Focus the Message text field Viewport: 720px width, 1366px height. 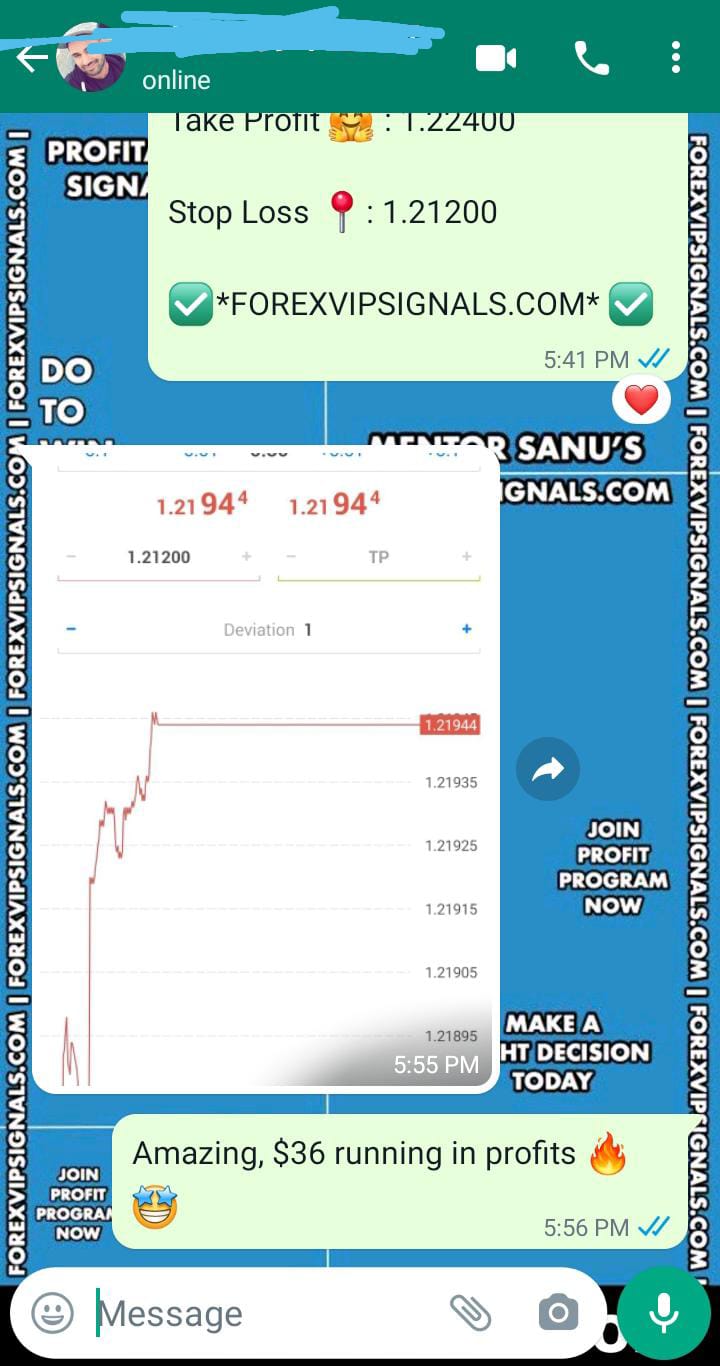pyautogui.click(x=260, y=1313)
